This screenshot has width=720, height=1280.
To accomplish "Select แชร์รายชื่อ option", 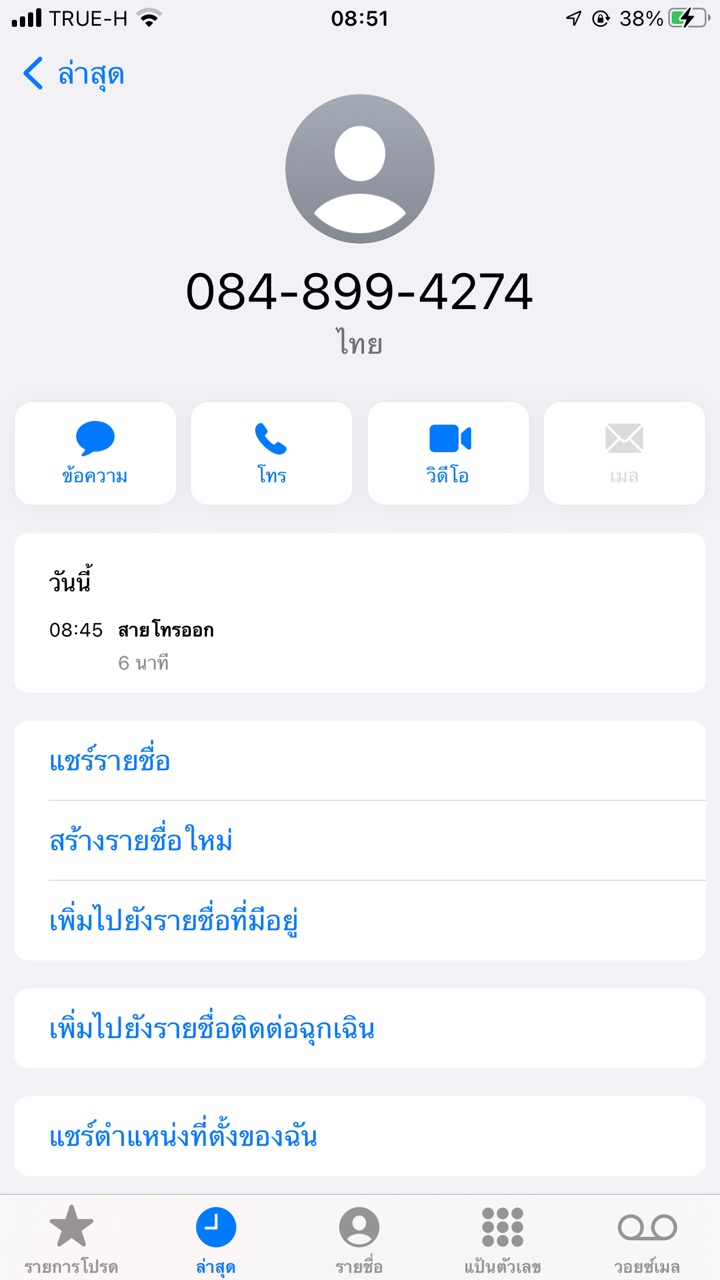I will tap(110, 761).
